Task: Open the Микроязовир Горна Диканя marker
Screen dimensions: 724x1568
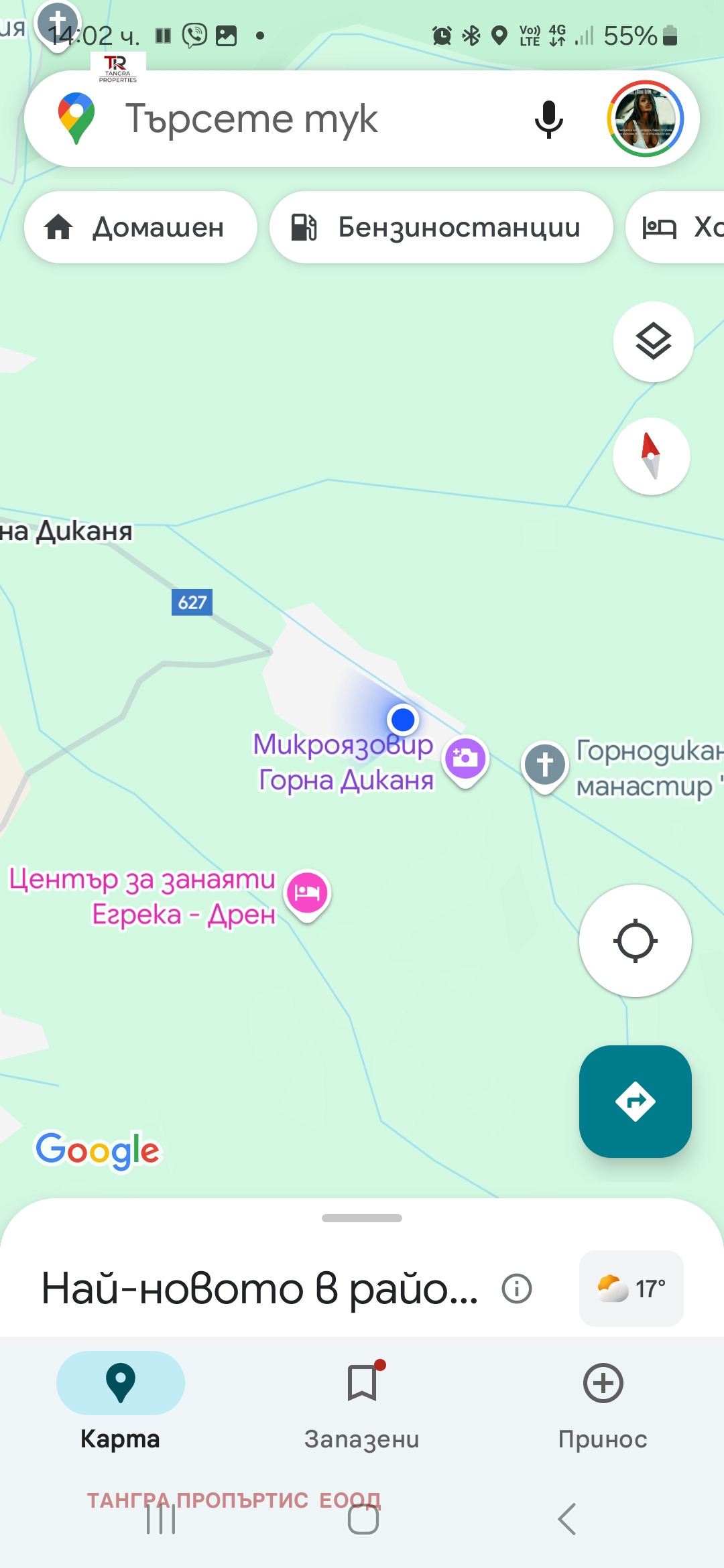Action: click(465, 759)
